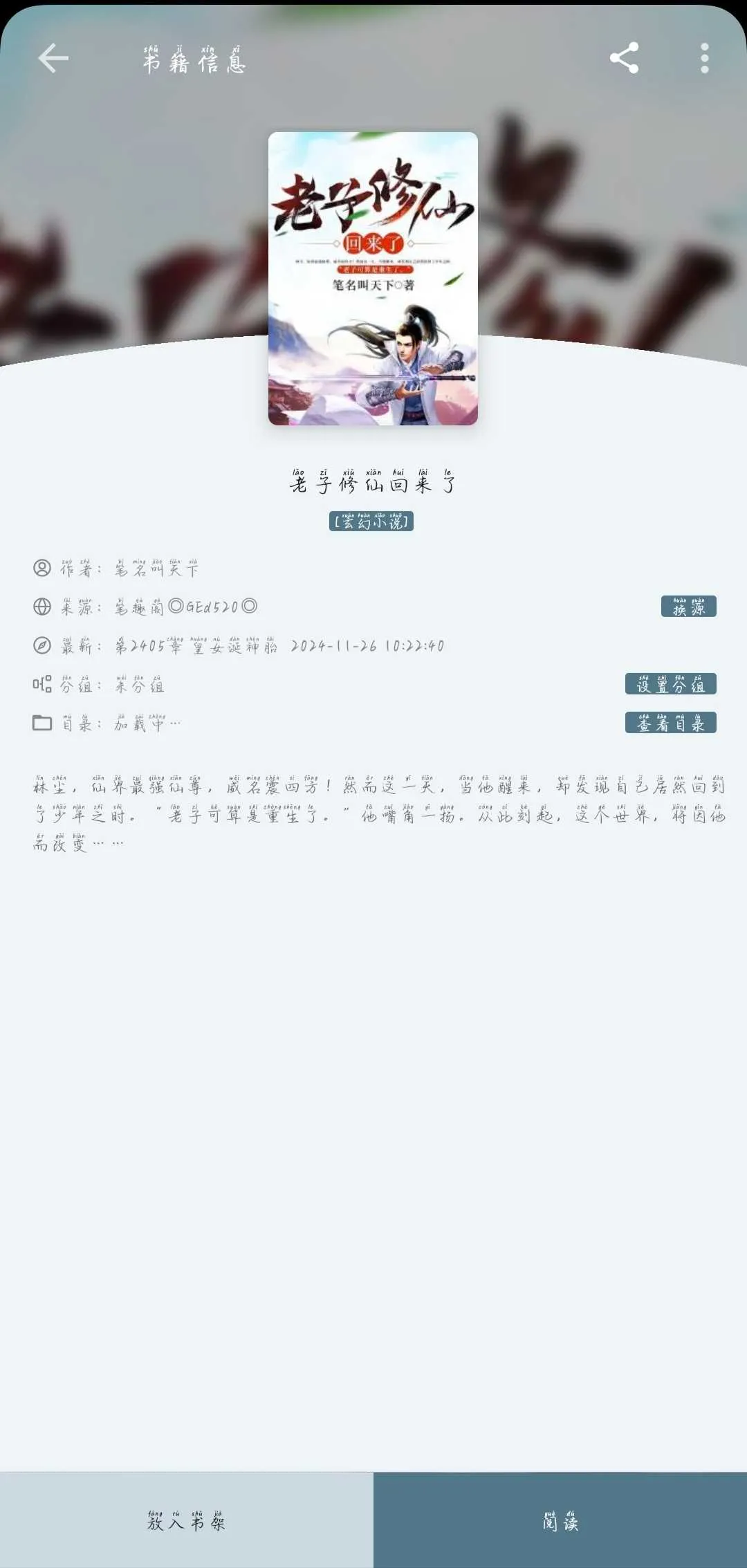Share this book
747x1568 pixels.
(x=624, y=58)
